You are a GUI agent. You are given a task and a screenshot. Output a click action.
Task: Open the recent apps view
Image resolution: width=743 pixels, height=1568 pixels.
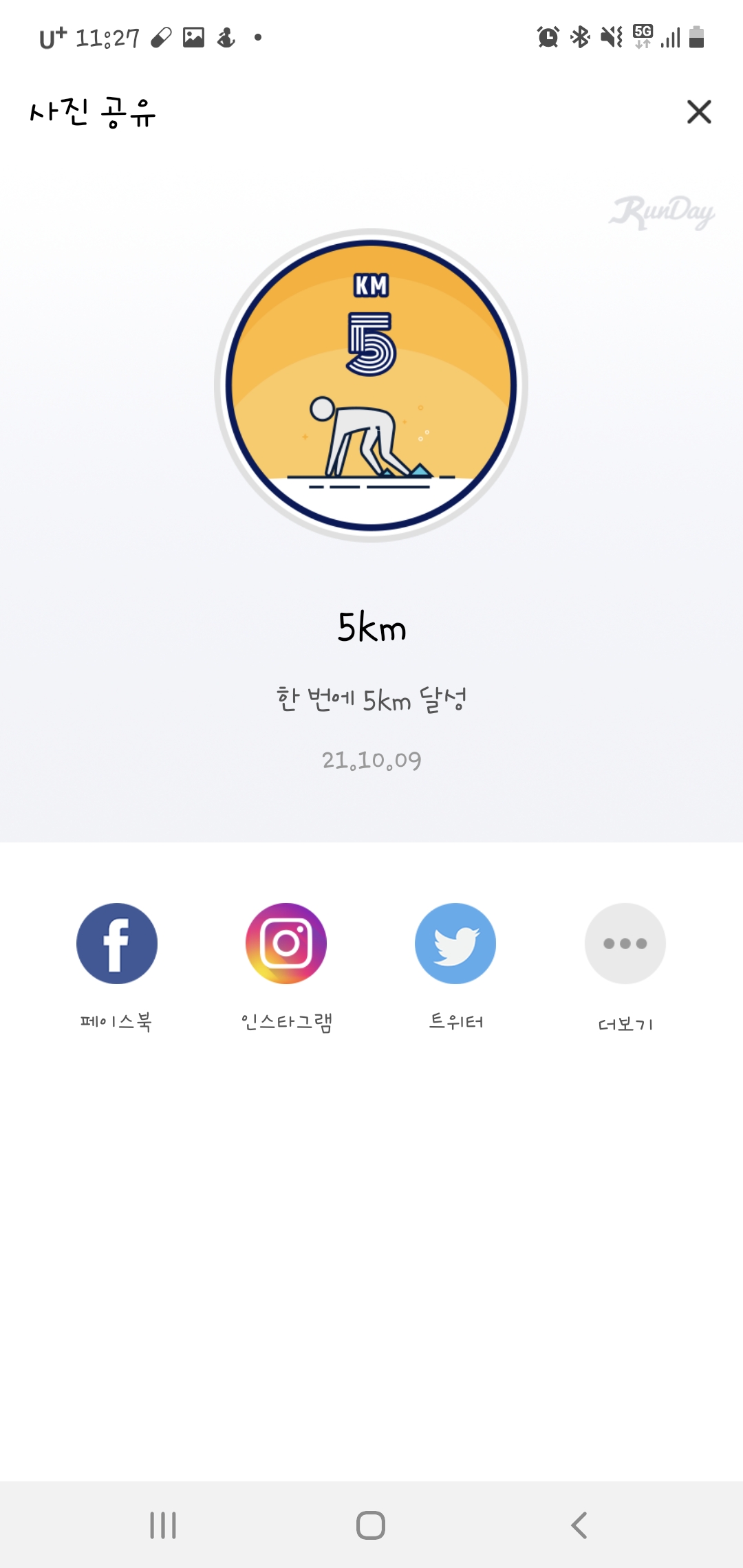163,1525
